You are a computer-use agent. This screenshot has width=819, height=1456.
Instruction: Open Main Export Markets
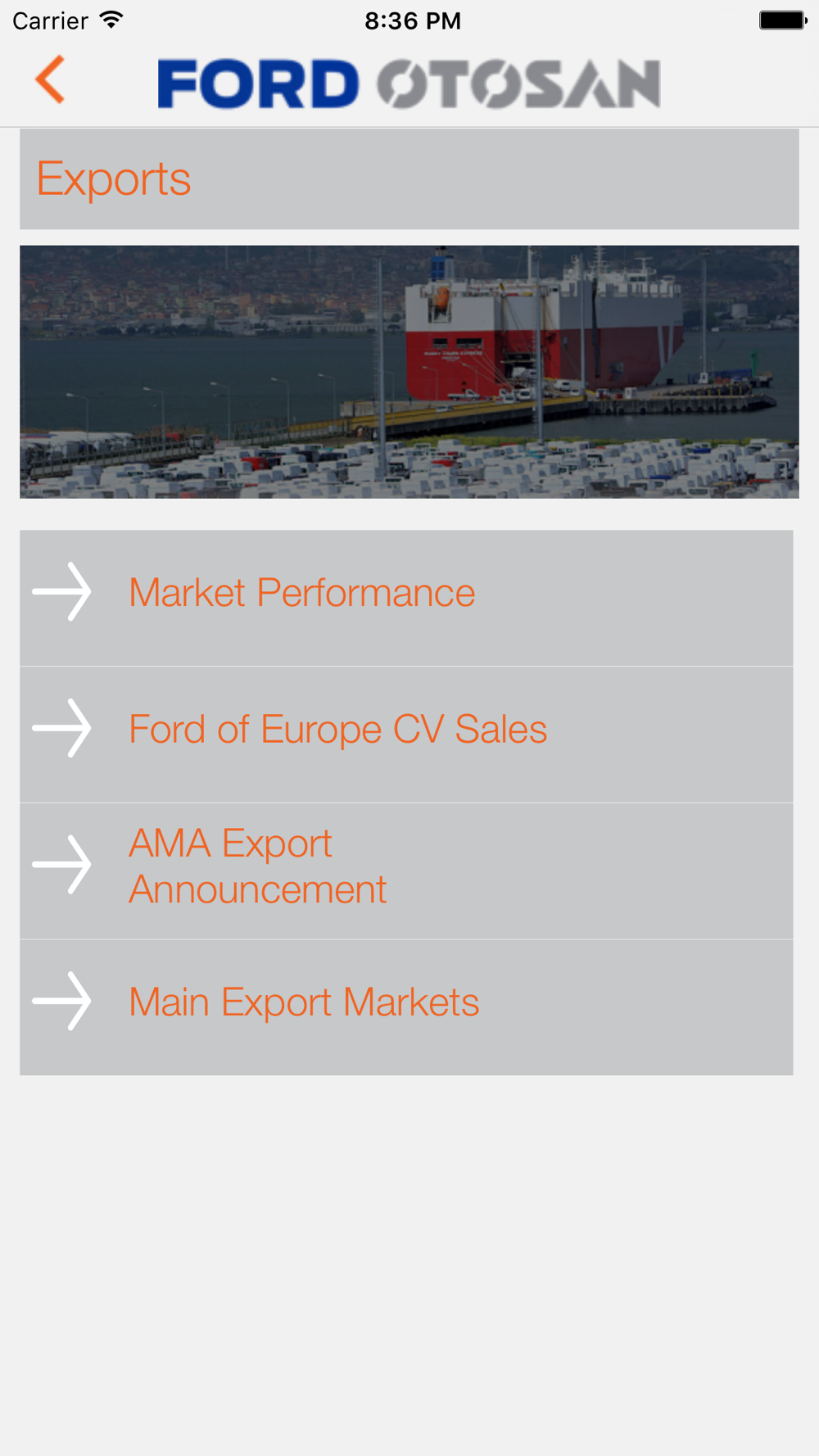(x=406, y=1008)
